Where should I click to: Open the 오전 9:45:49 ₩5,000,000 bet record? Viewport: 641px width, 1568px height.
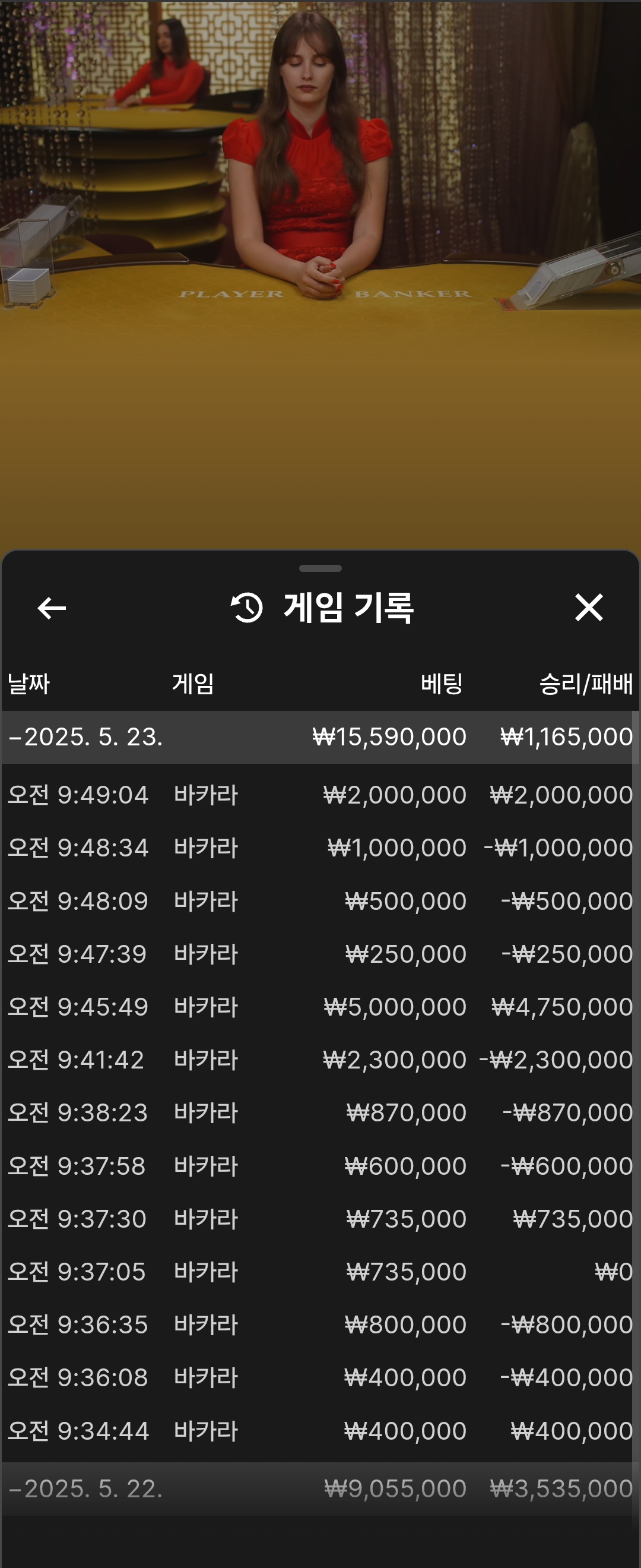click(320, 1007)
